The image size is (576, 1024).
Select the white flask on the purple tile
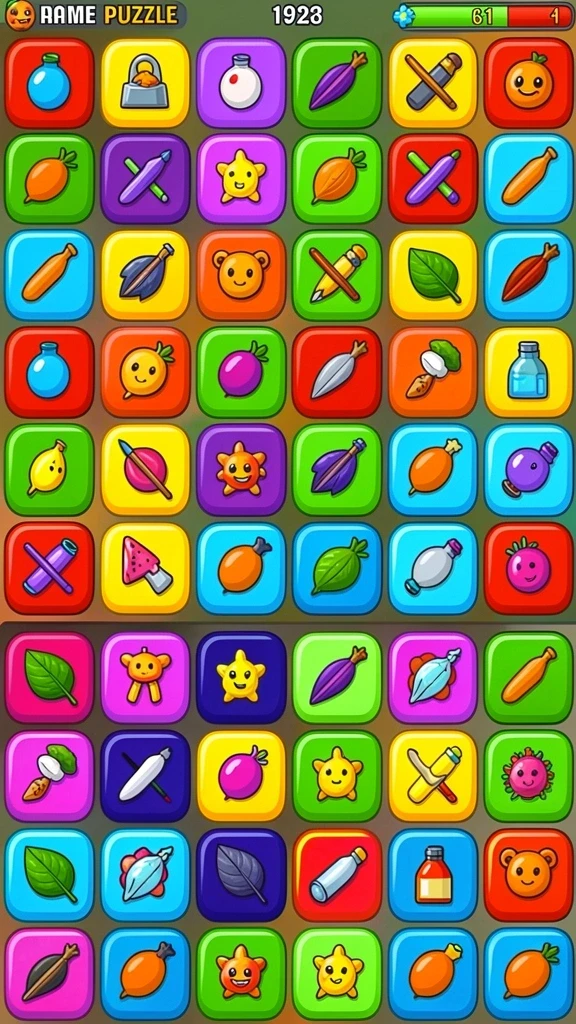[x=241, y=83]
